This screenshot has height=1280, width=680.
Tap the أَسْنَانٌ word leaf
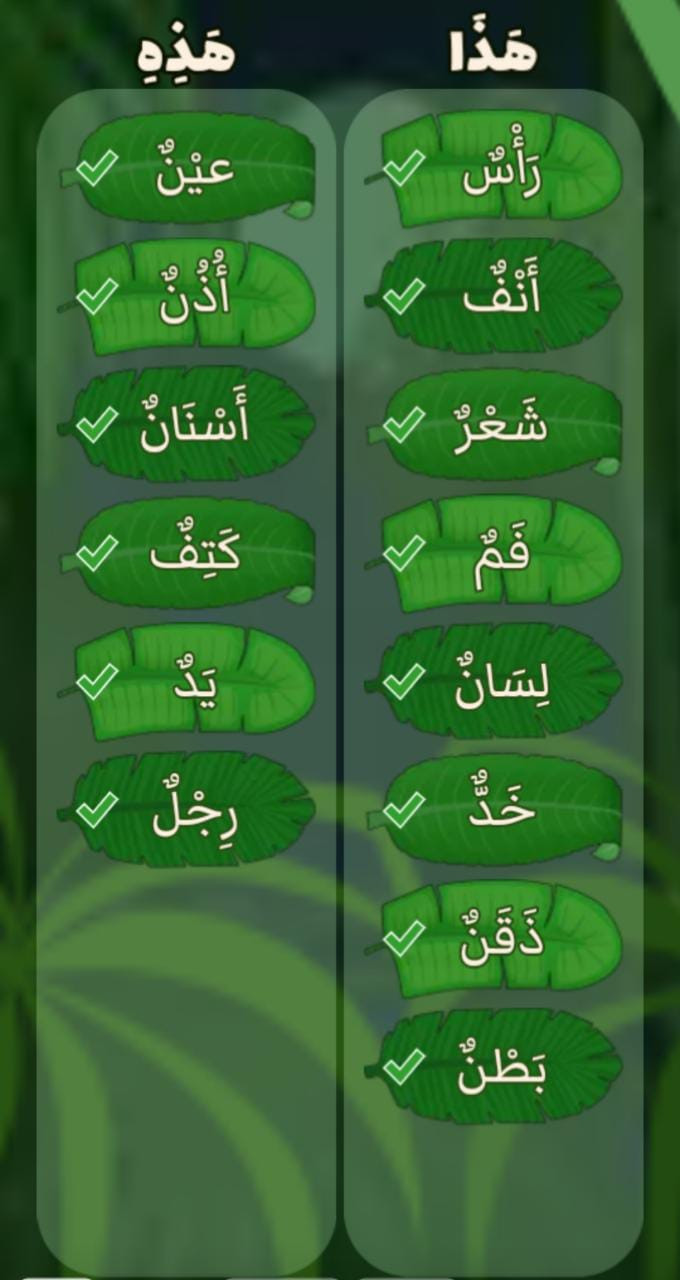click(193, 426)
